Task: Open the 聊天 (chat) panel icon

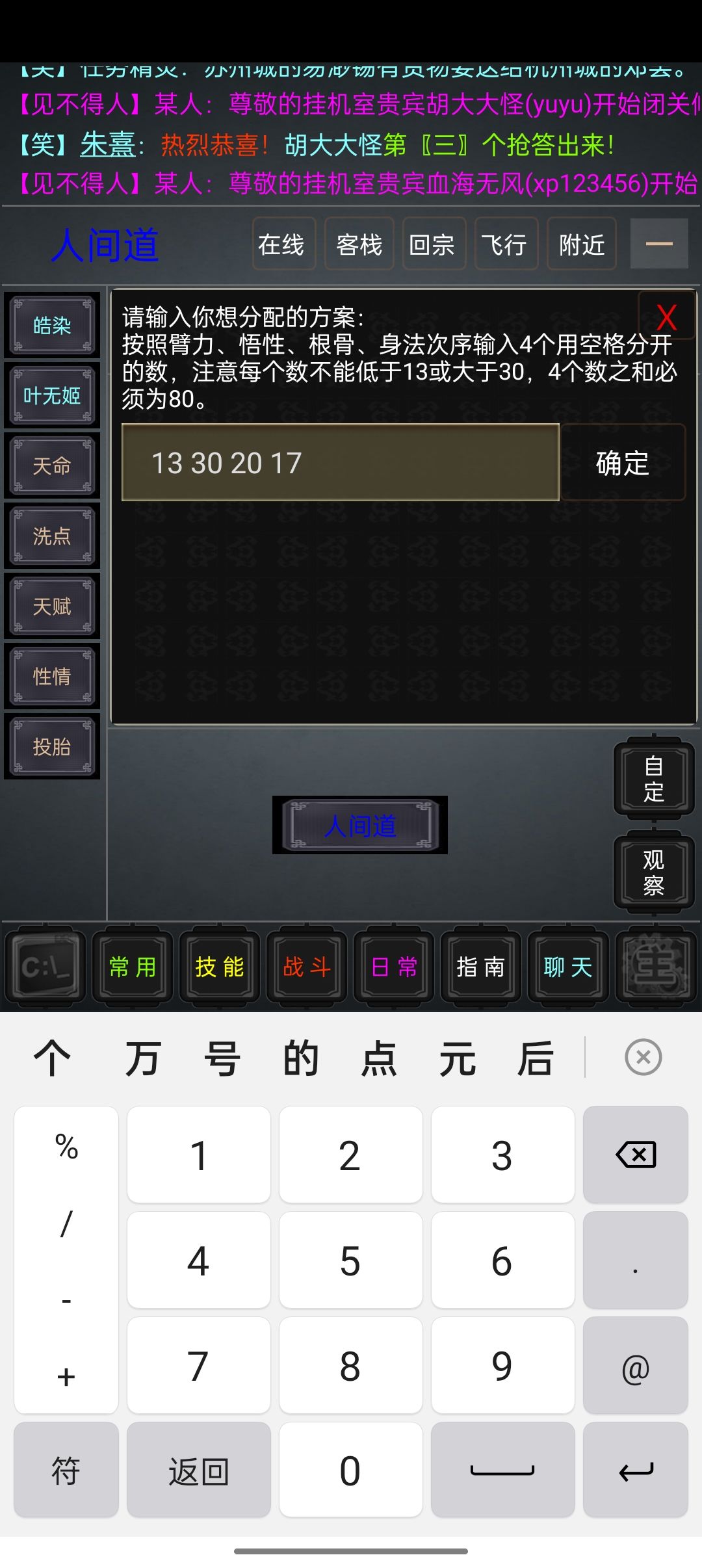Action: (568, 967)
